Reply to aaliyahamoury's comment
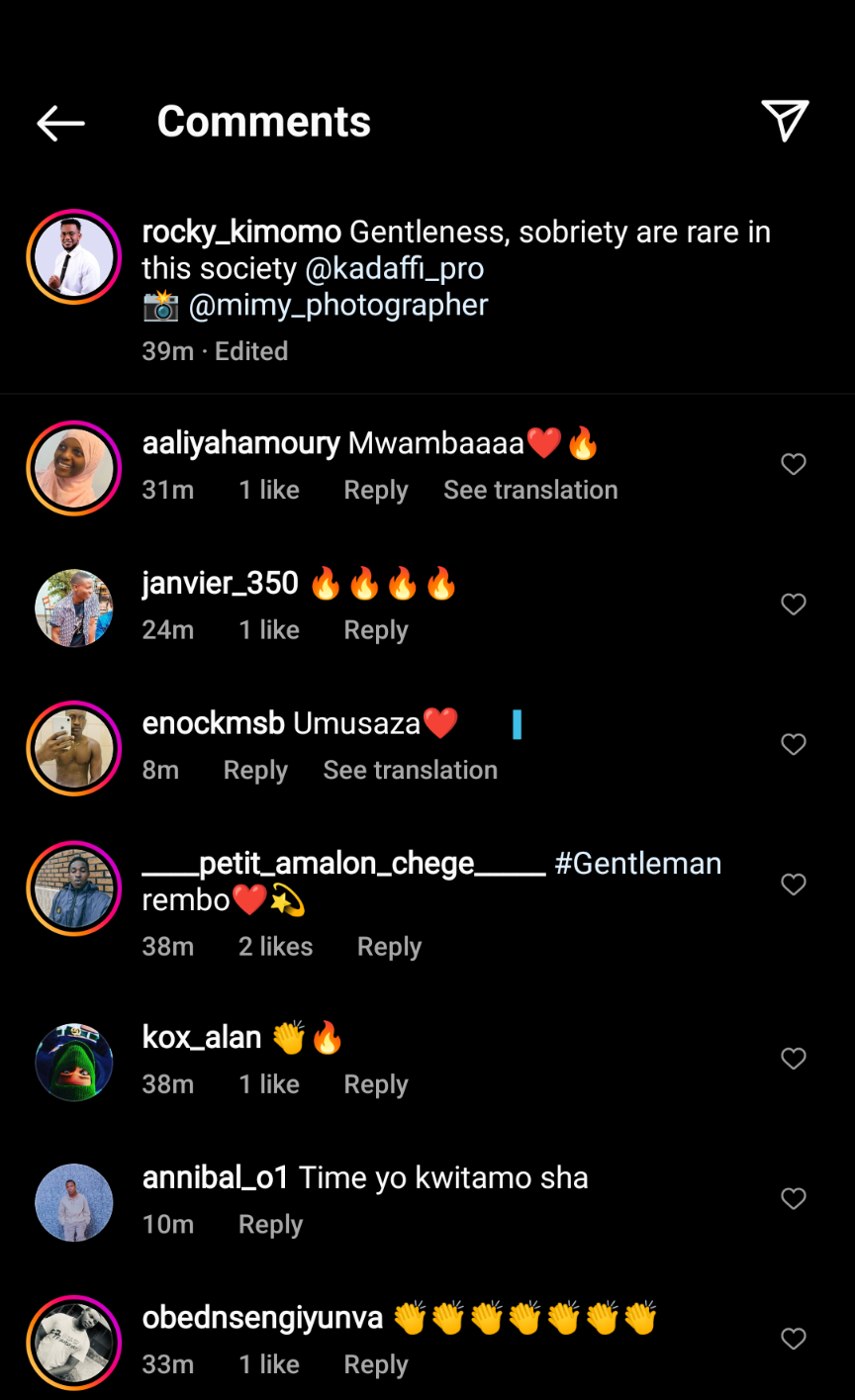855x1400 pixels. (375, 490)
